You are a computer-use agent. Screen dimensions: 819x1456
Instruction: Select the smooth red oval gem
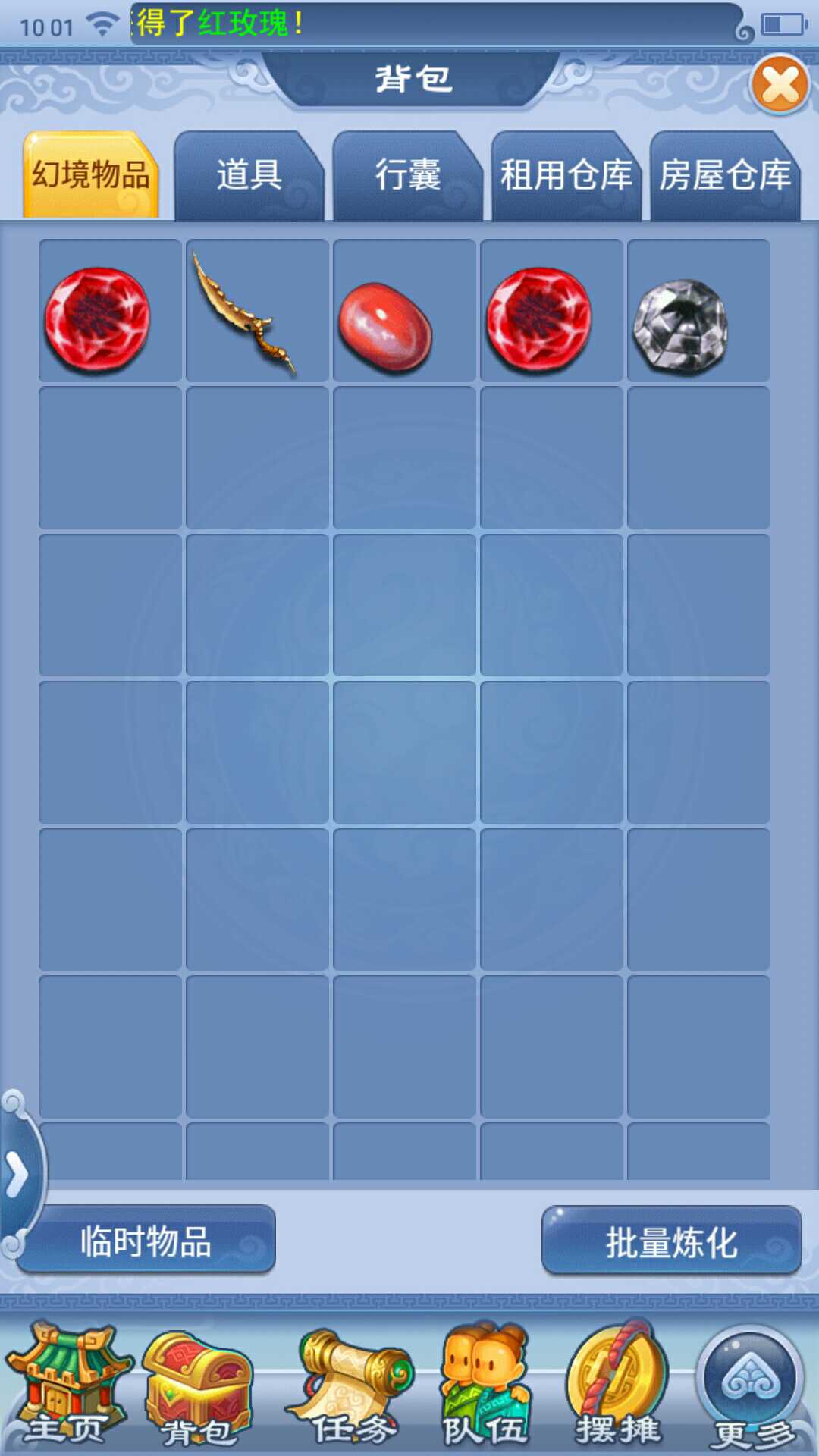click(404, 311)
